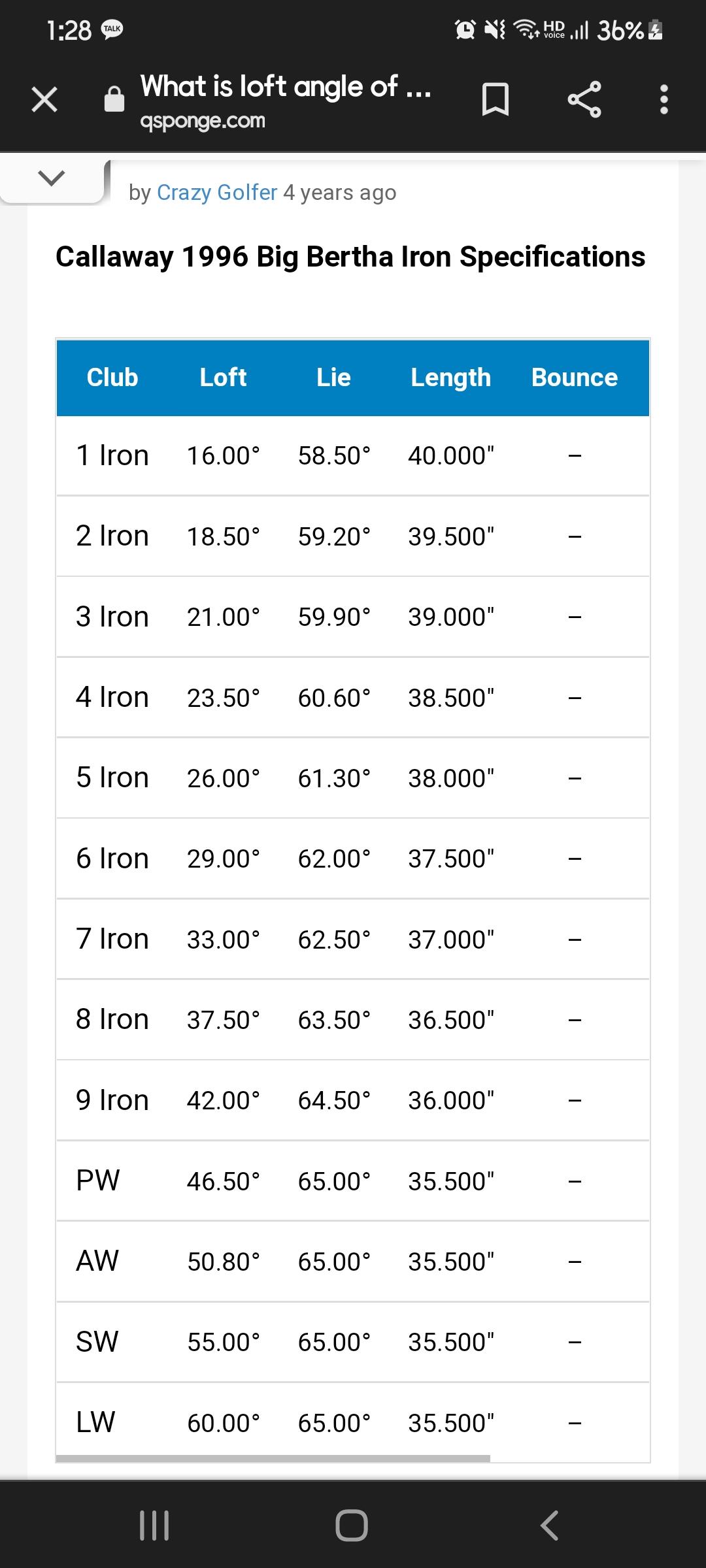The image size is (706, 1568).
Task: Open the three-dot overflow menu
Action: [664, 100]
